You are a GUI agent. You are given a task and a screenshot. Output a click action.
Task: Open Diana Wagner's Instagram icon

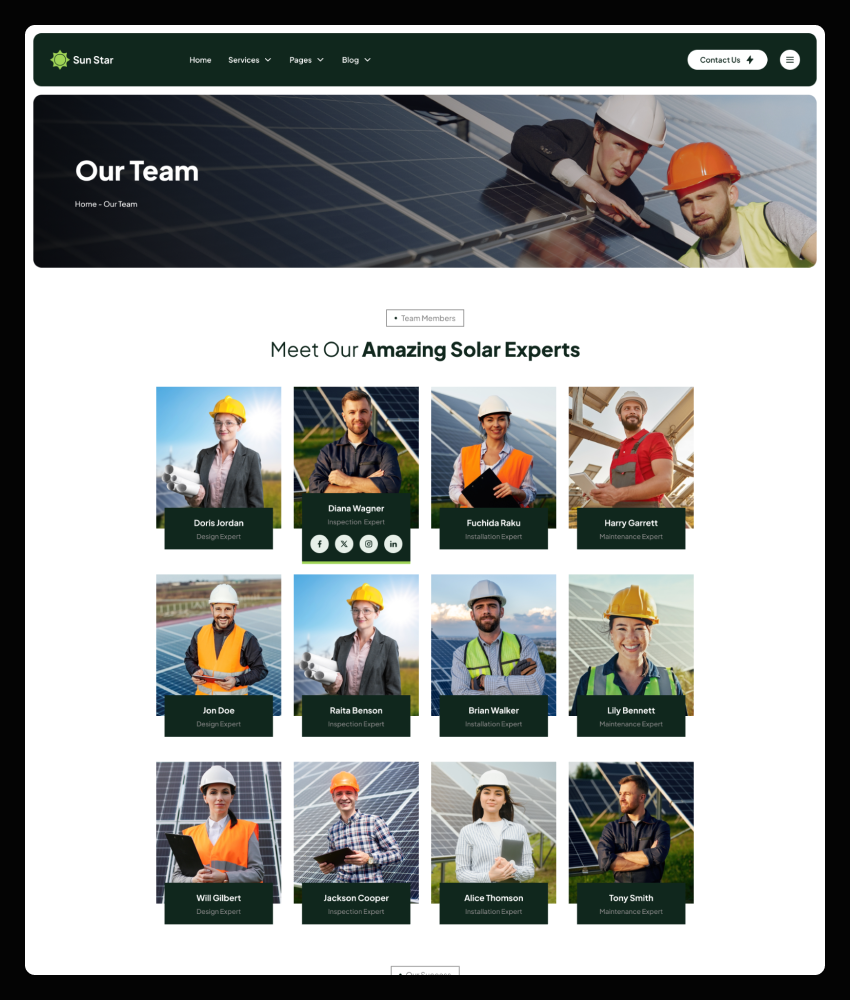(369, 544)
